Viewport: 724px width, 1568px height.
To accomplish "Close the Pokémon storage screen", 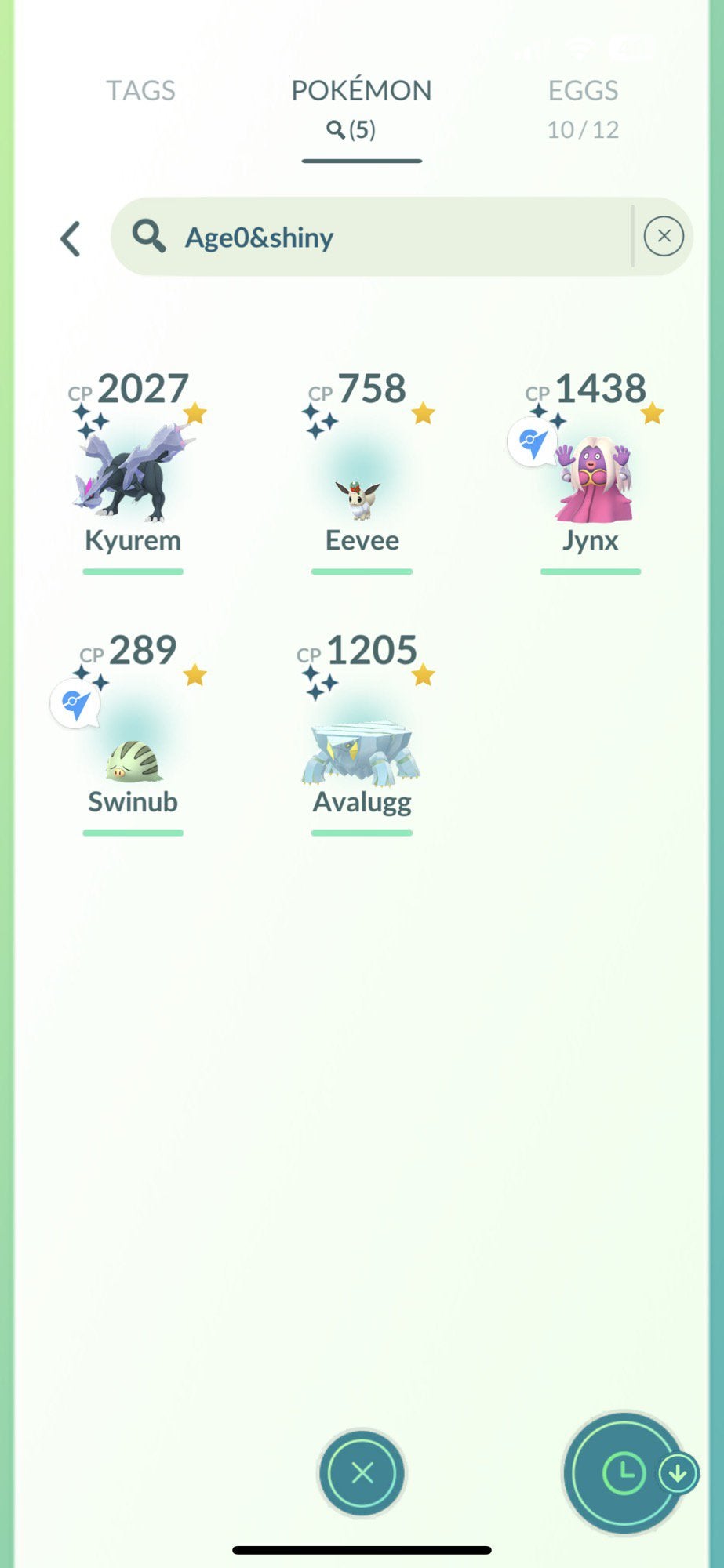I will (x=362, y=1472).
